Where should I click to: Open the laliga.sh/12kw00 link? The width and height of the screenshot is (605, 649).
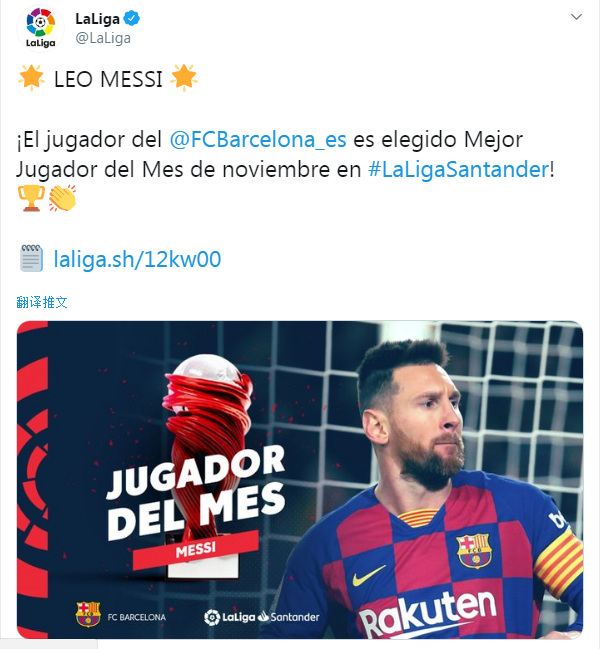137,260
